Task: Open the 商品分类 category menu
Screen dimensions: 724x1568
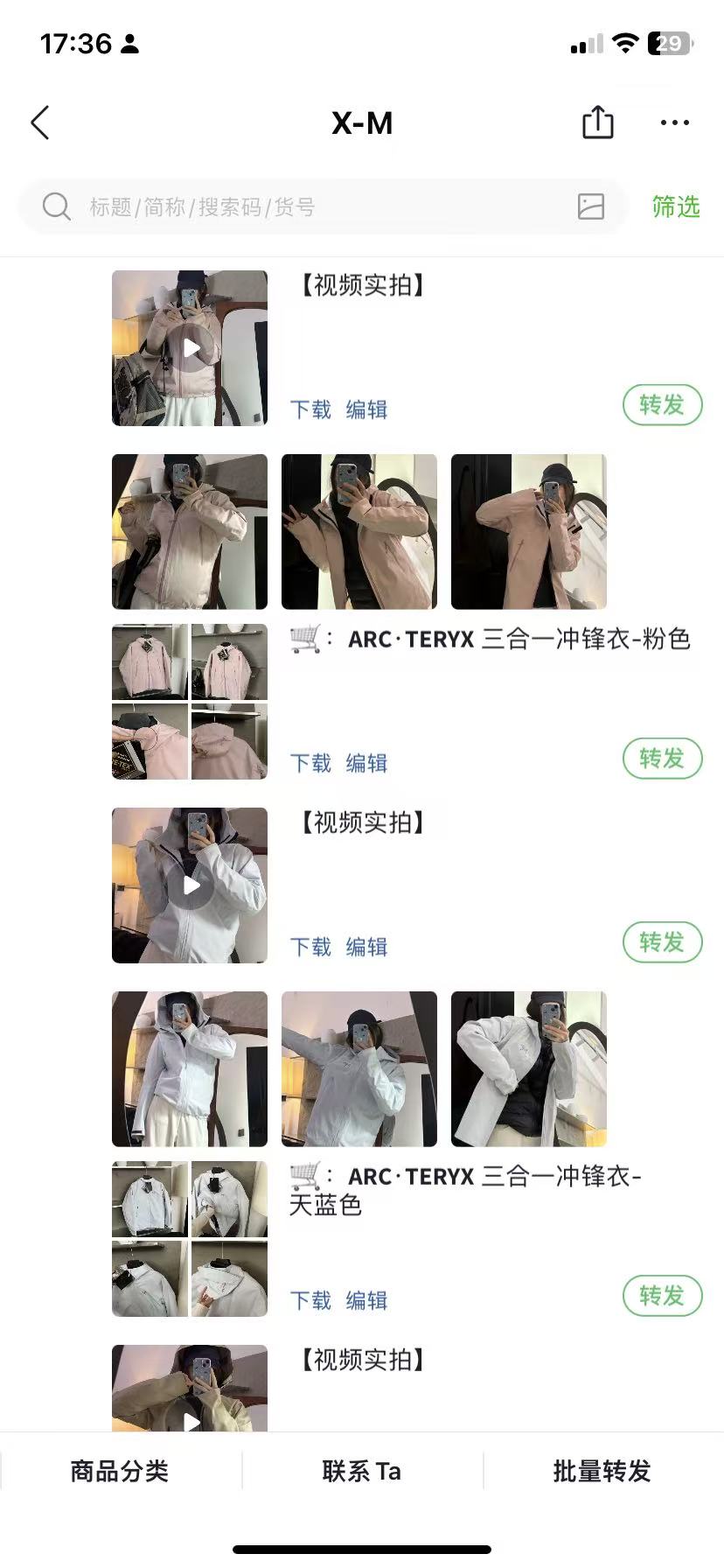Action: tap(120, 1471)
